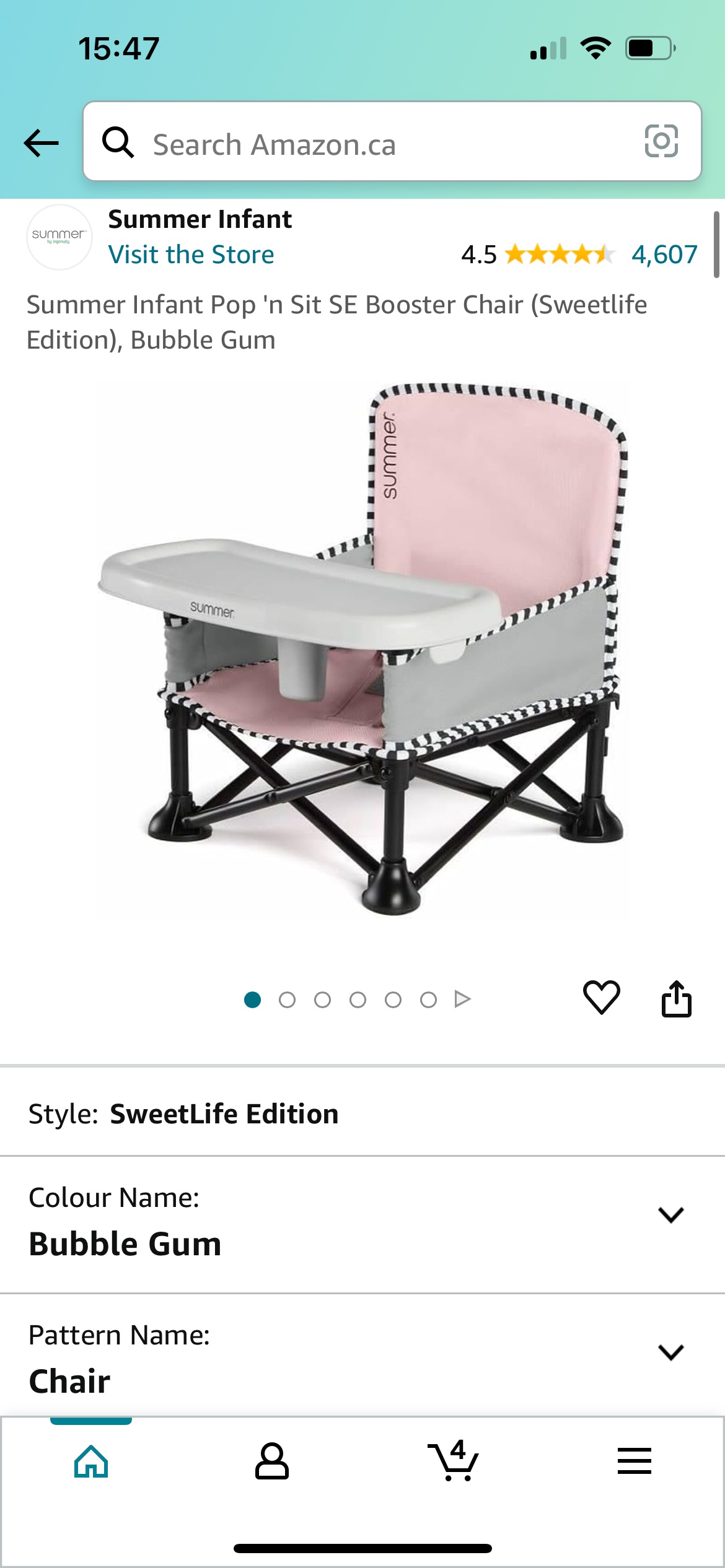725x1568 pixels.
Task: Expand the Colour Name dropdown
Action: (x=670, y=1214)
